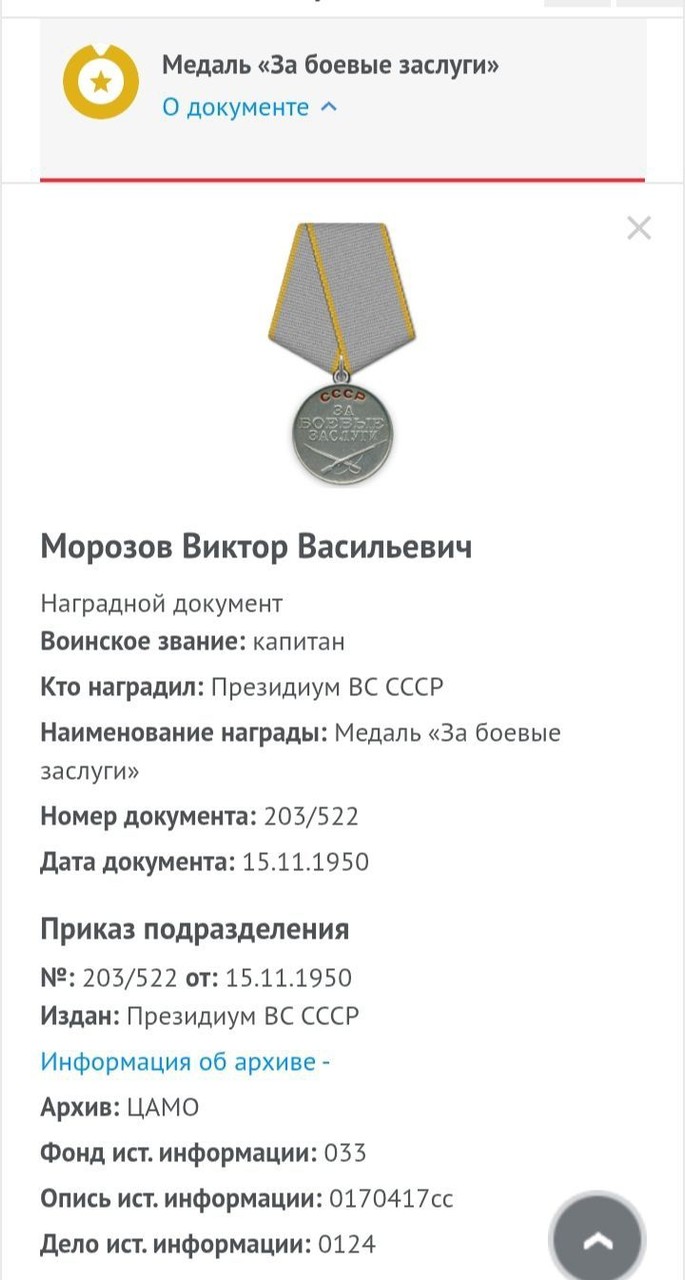Close the award document panel
The width and height of the screenshot is (685, 1280).
point(638,229)
